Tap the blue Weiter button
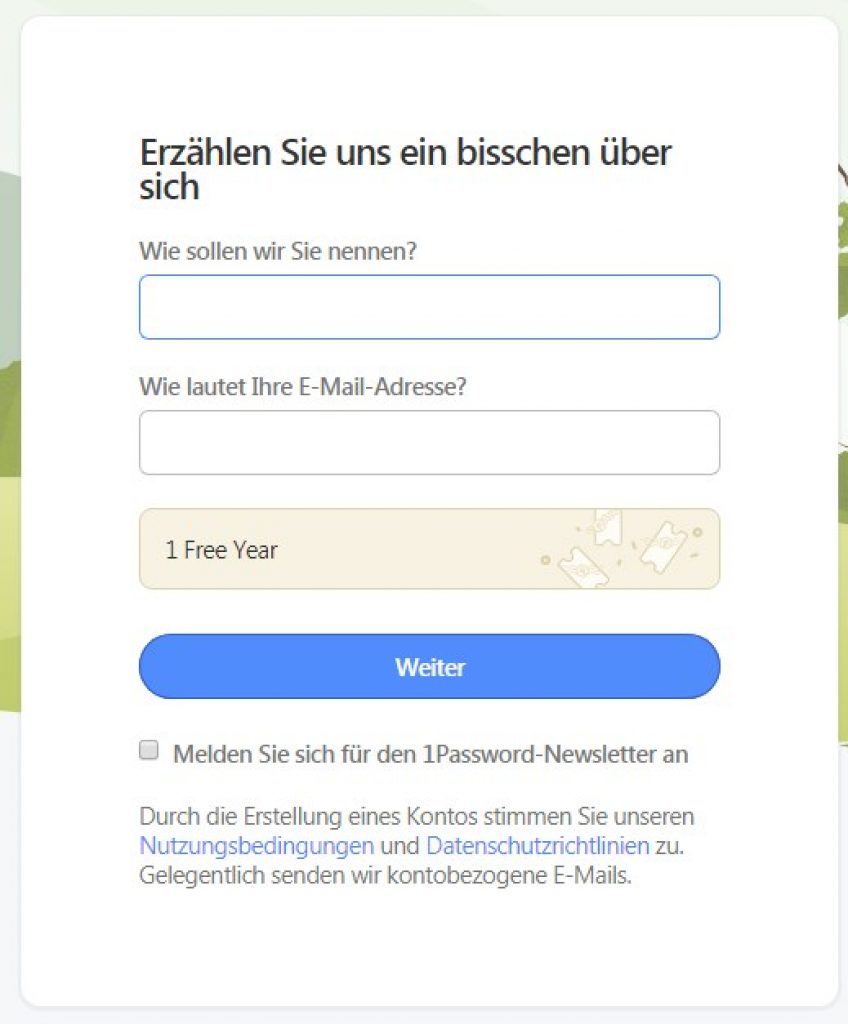Image resolution: width=848 pixels, height=1024 pixels. (429, 666)
